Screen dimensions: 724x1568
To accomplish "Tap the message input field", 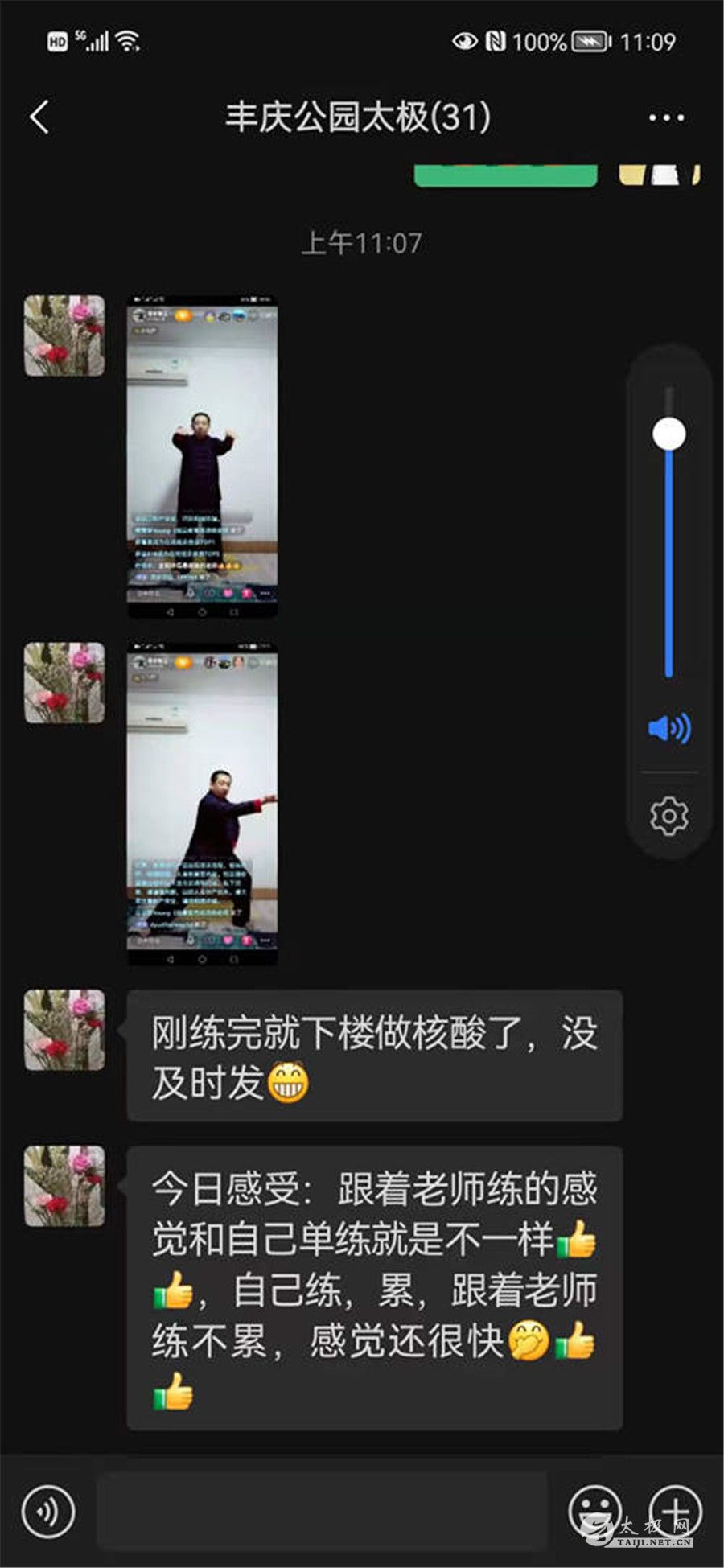I will click(x=322, y=1511).
